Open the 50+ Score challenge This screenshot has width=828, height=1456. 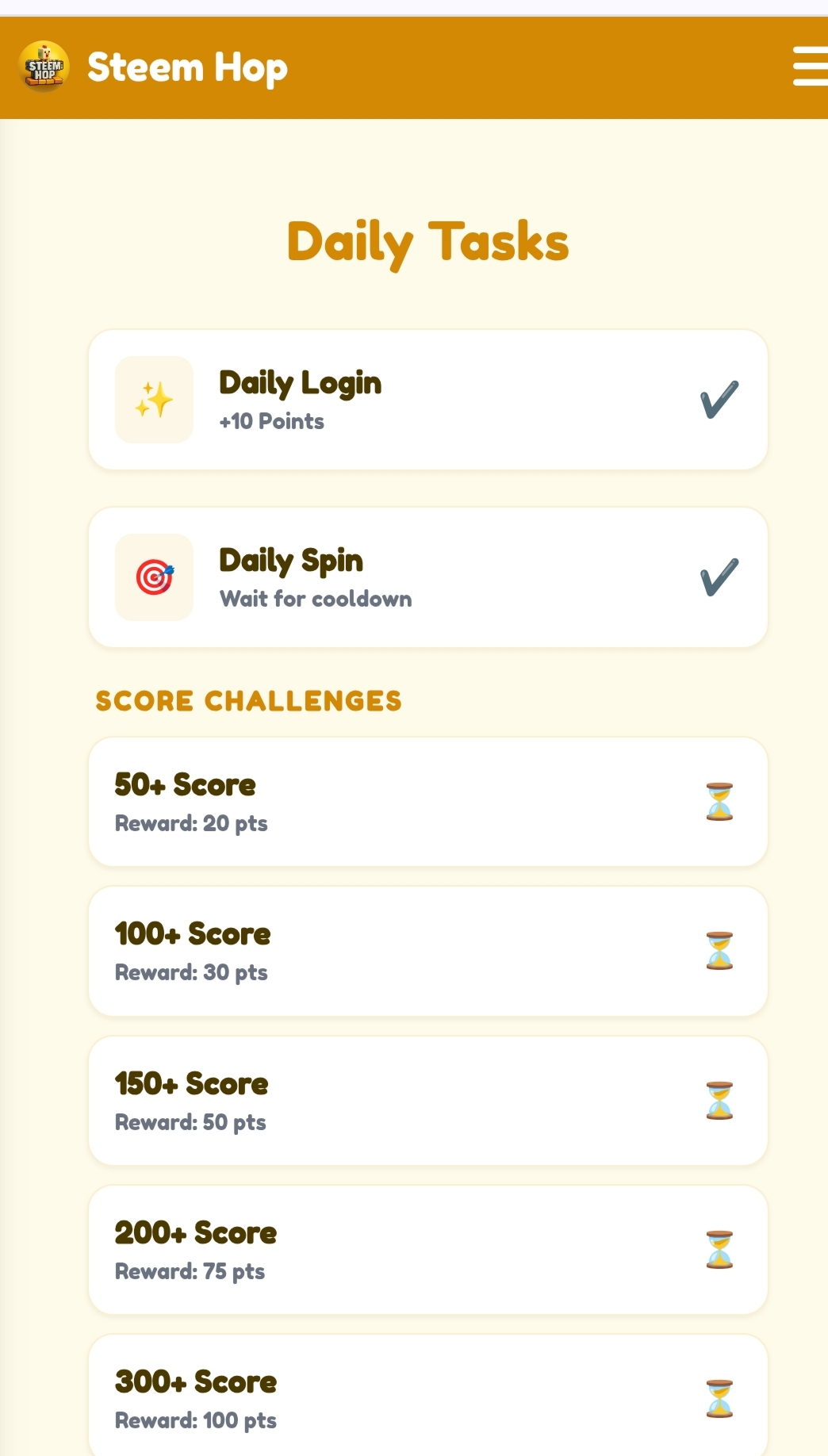[428, 802]
